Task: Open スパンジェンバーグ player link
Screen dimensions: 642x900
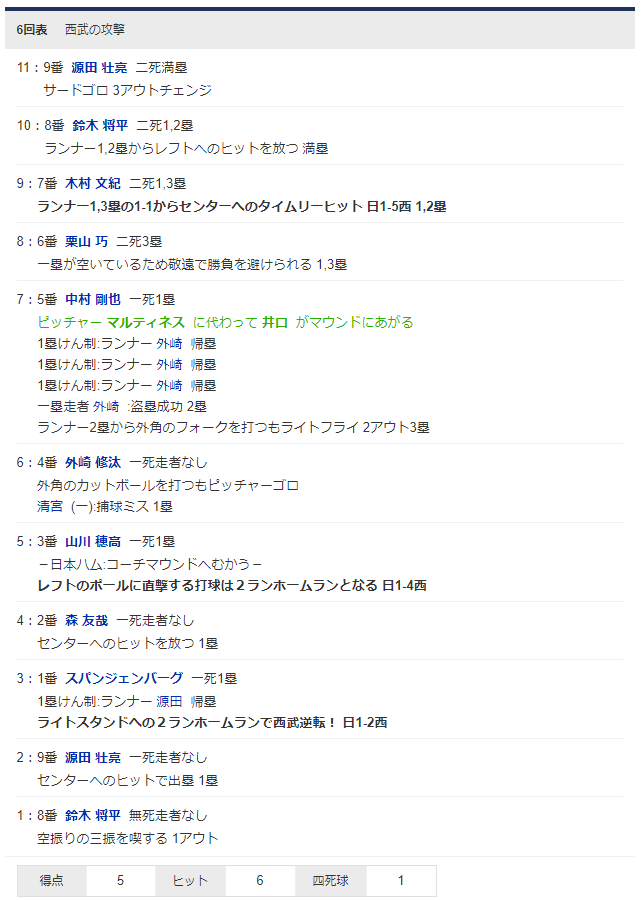Action: (124, 678)
